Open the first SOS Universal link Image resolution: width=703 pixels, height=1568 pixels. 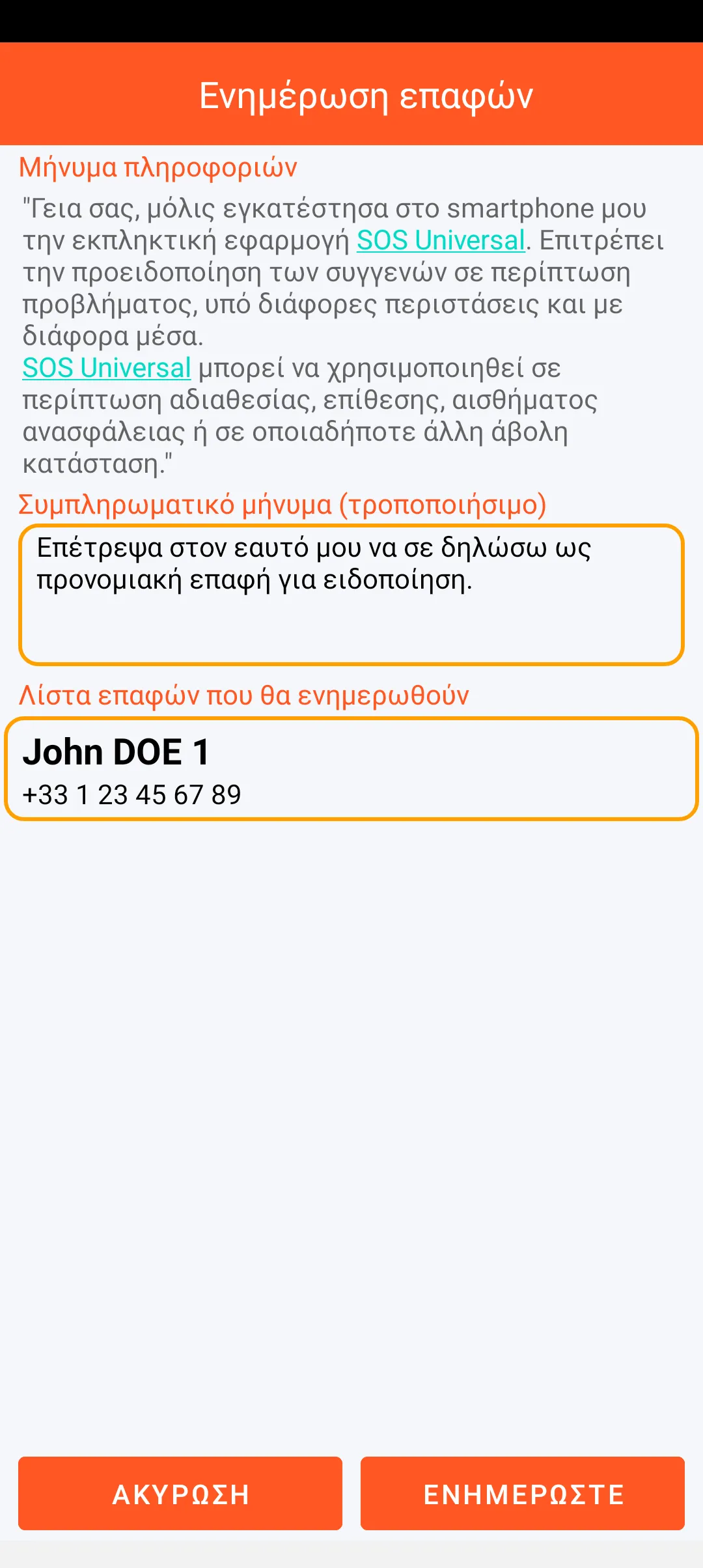click(441, 240)
